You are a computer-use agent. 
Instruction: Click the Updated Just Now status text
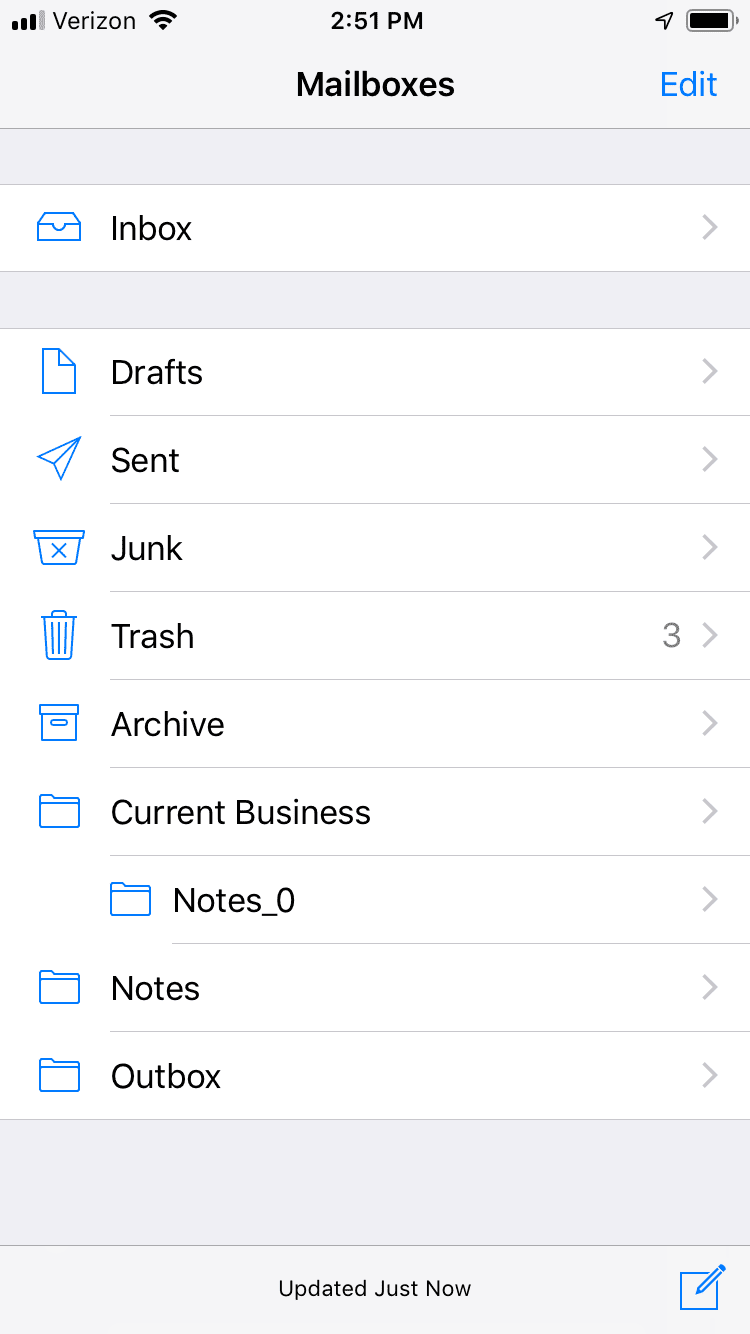375,1288
